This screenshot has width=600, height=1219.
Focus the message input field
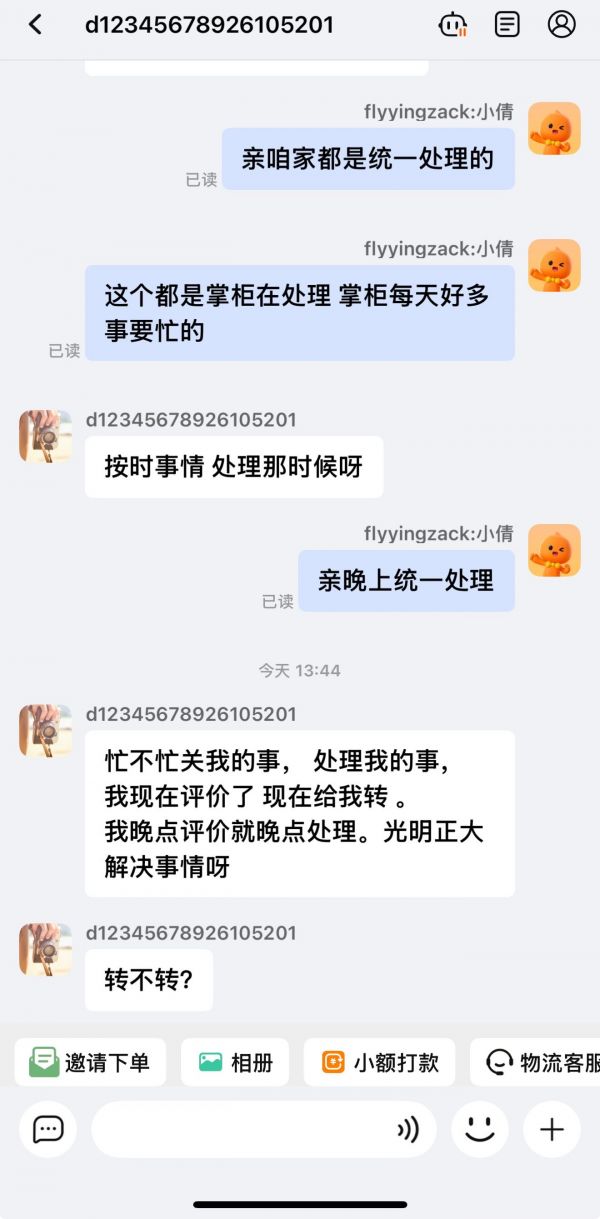240,1129
